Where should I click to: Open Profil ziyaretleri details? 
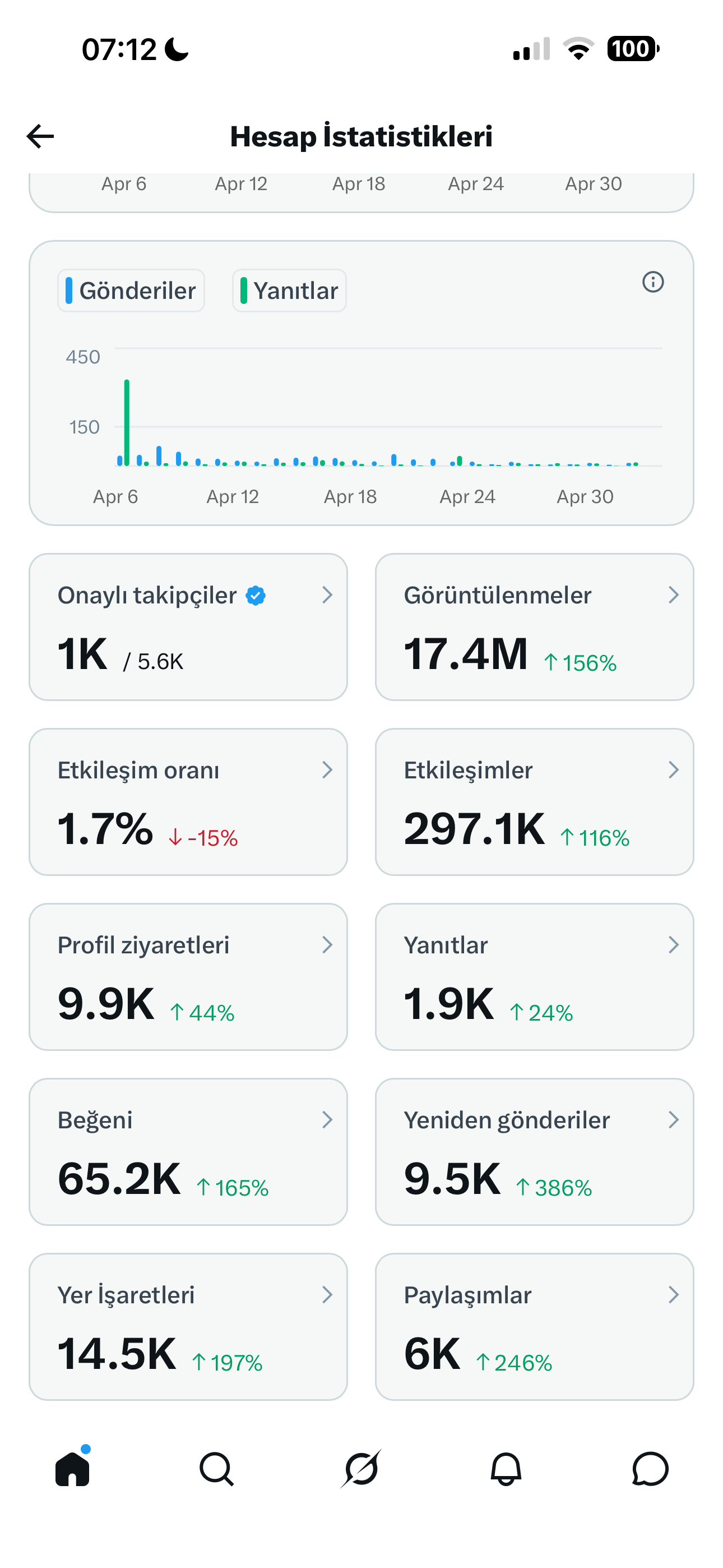point(188,976)
